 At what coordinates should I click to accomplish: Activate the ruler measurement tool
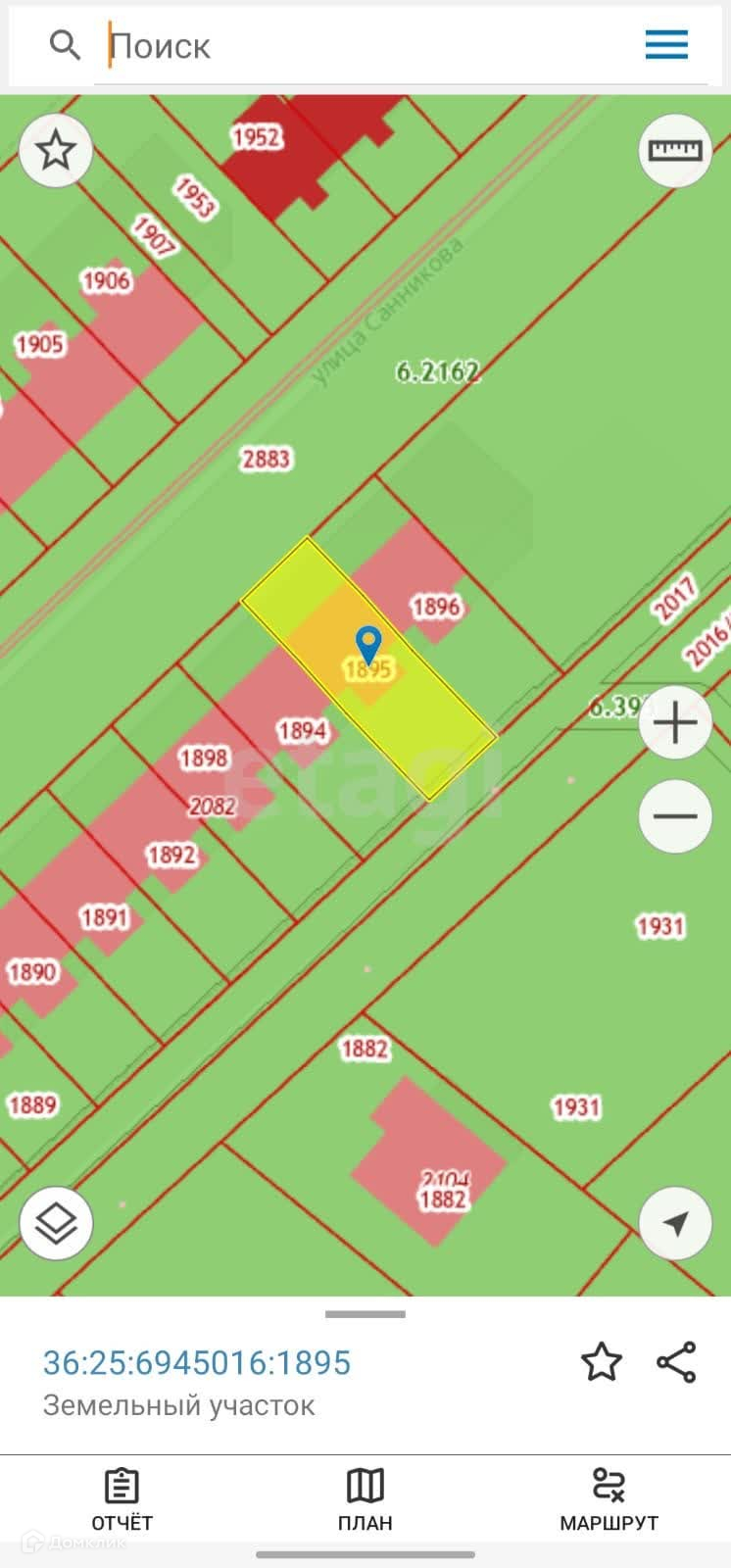point(675,151)
